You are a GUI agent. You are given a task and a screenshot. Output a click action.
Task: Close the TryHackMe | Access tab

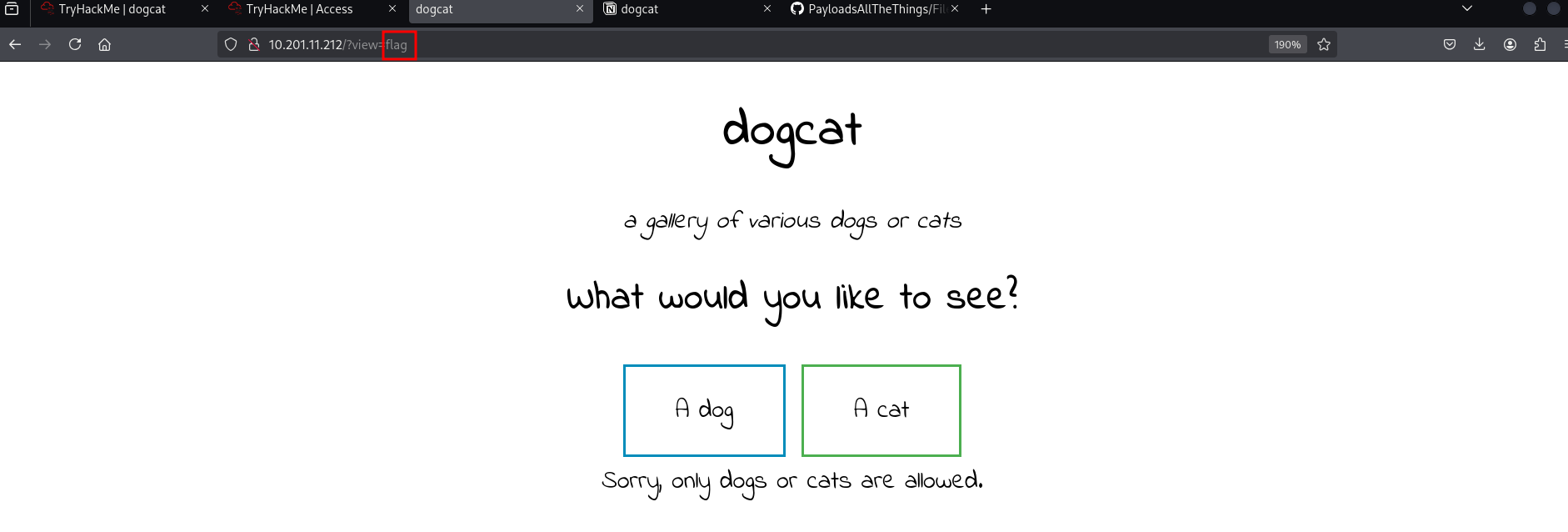coord(392,9)
